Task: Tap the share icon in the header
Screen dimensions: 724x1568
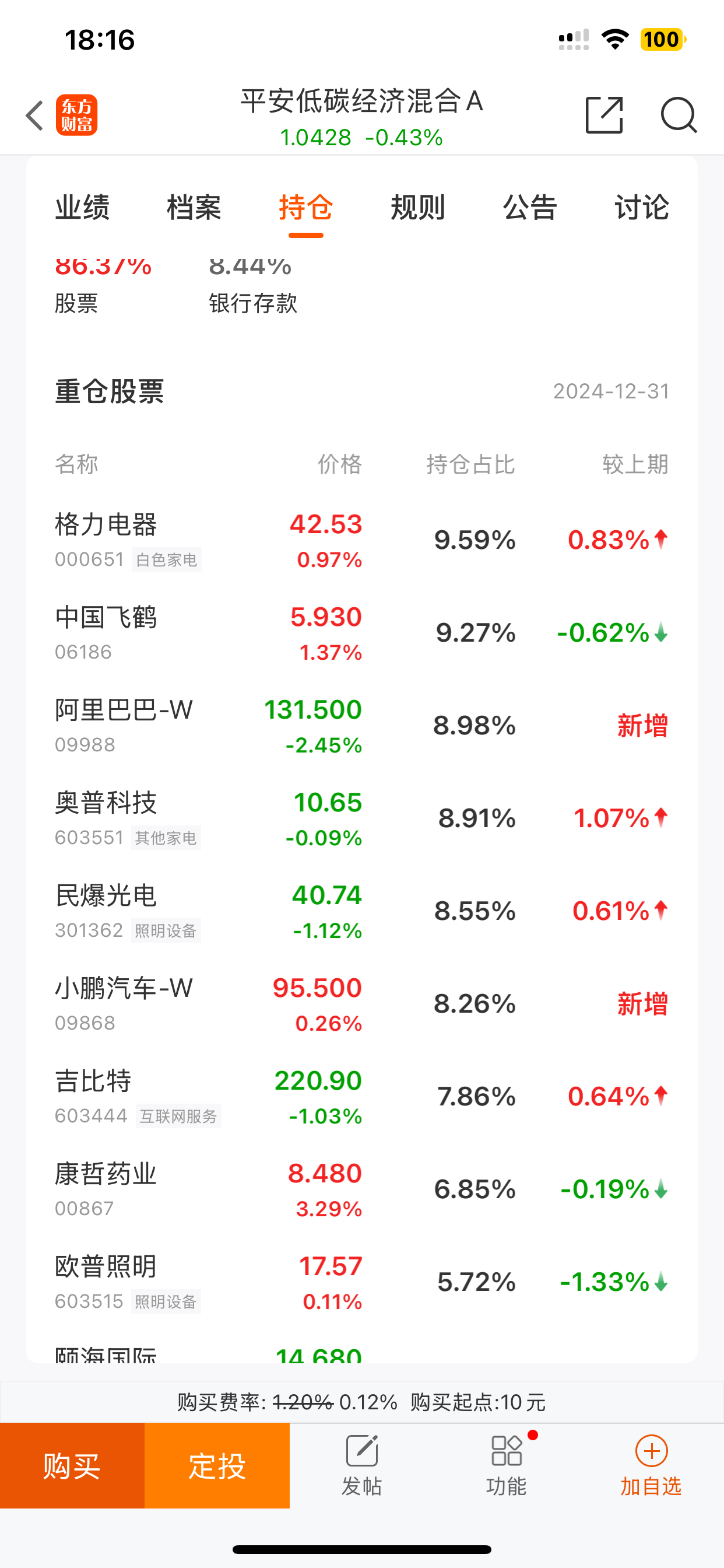Action: [604, 116]
